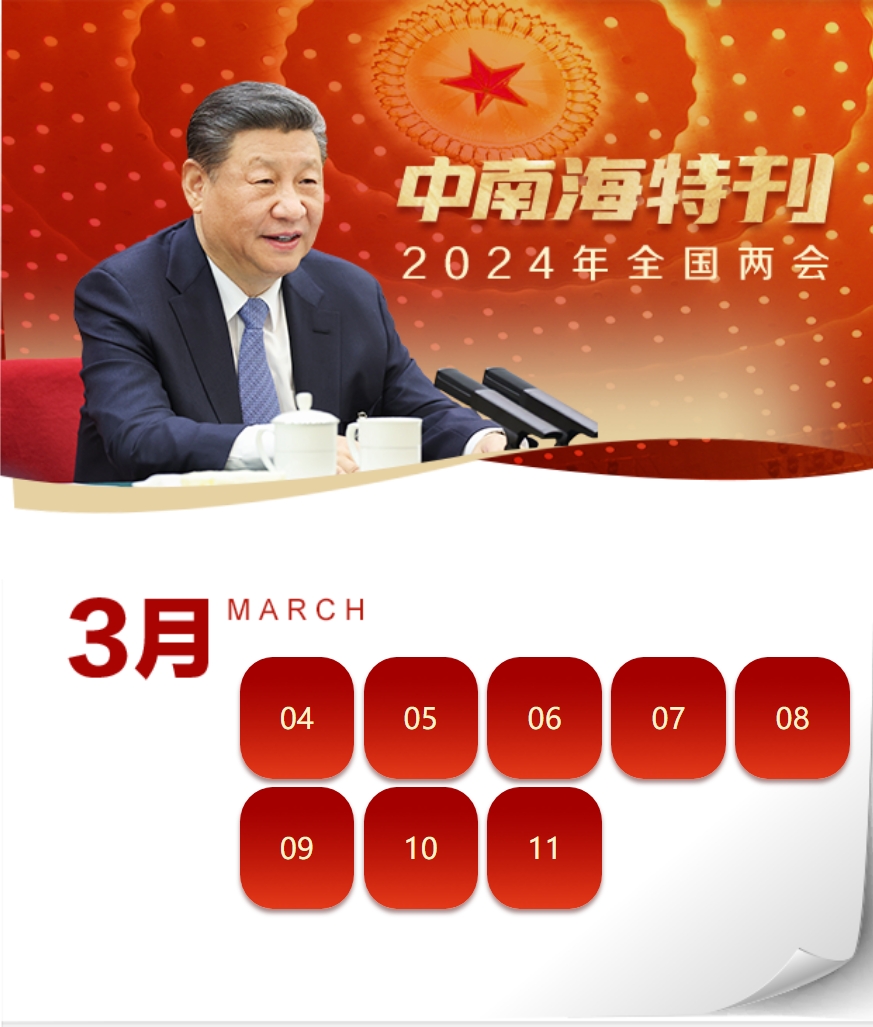
Task: Open the March 04 entry
Action: point(297,718)
